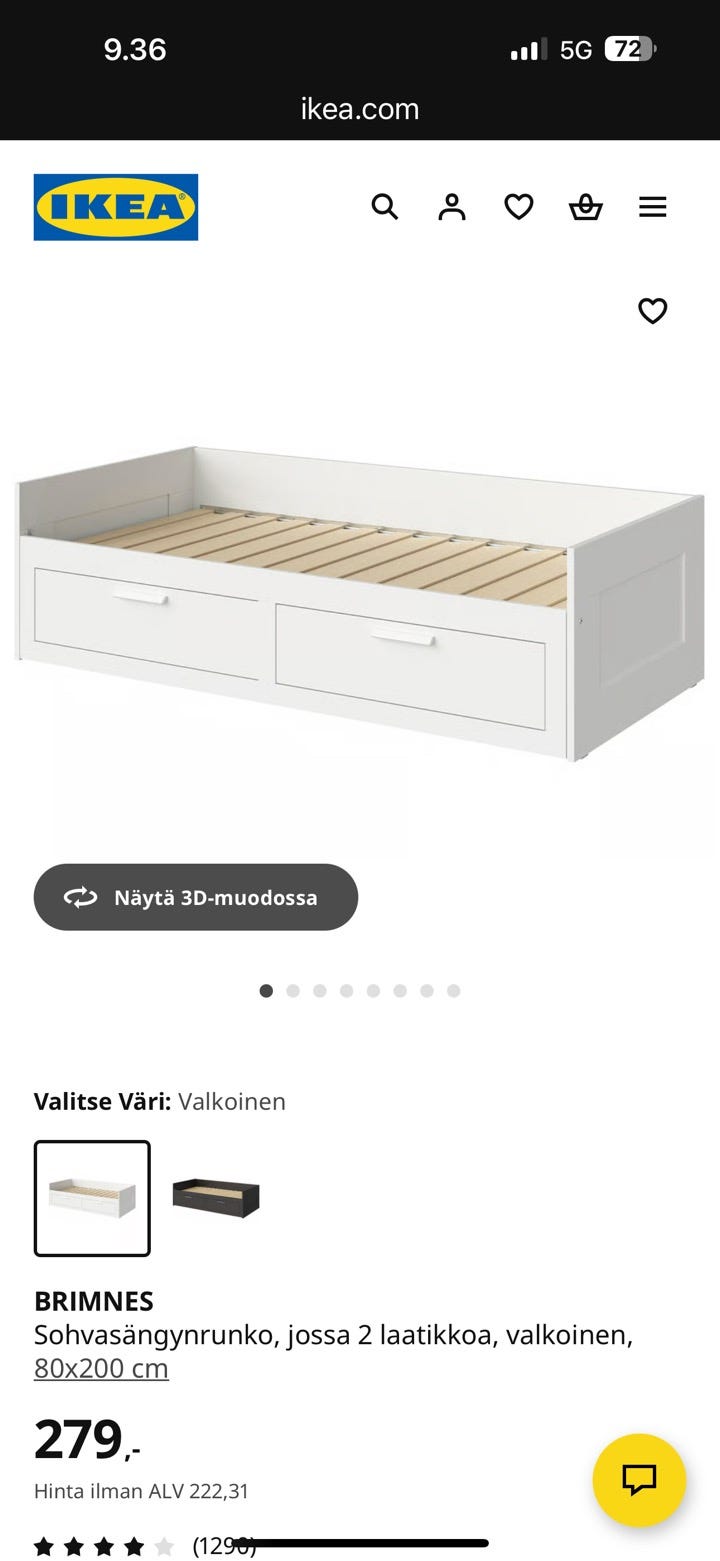Open the hamburger navigation menu
The image size is (720, 1561).
click(x=653, y=207)
